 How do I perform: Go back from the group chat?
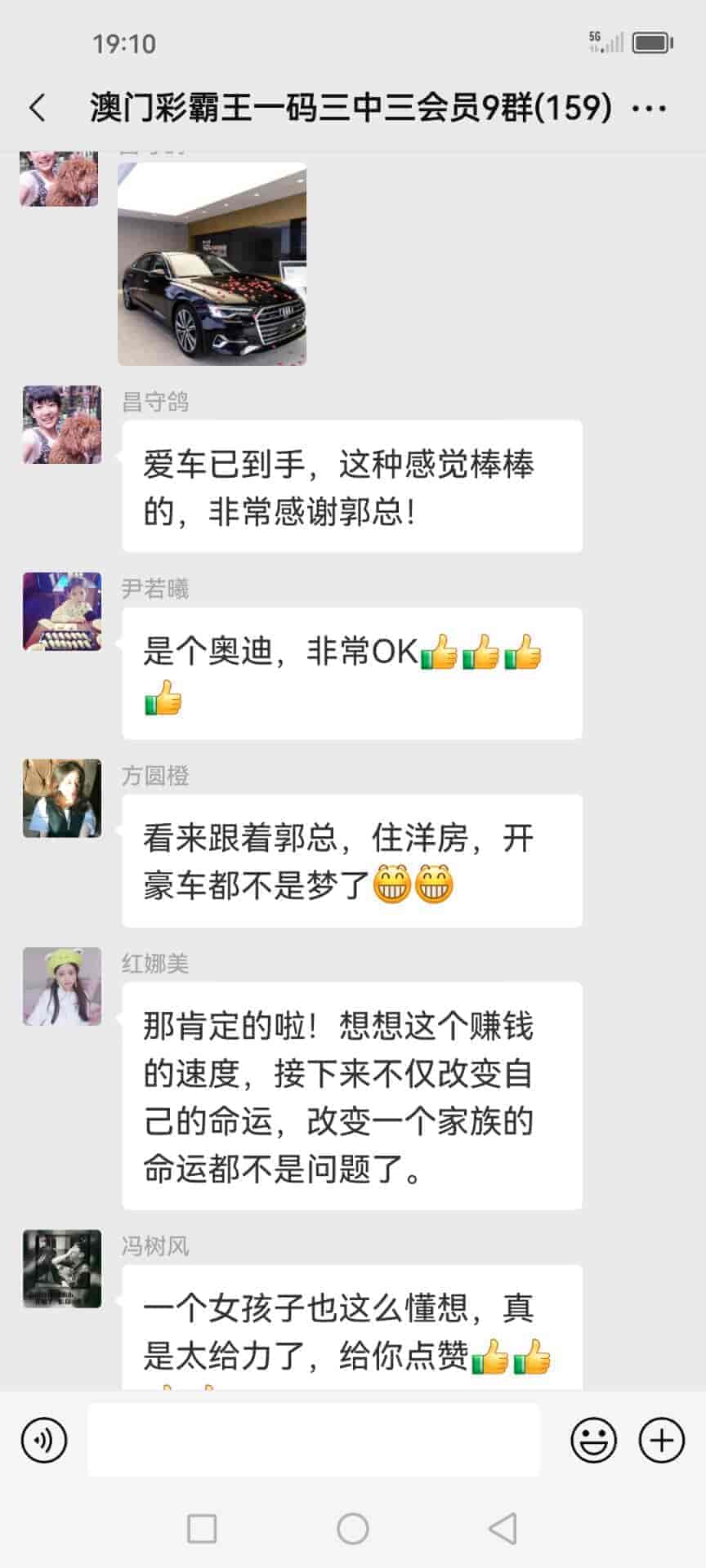[38, 108]
